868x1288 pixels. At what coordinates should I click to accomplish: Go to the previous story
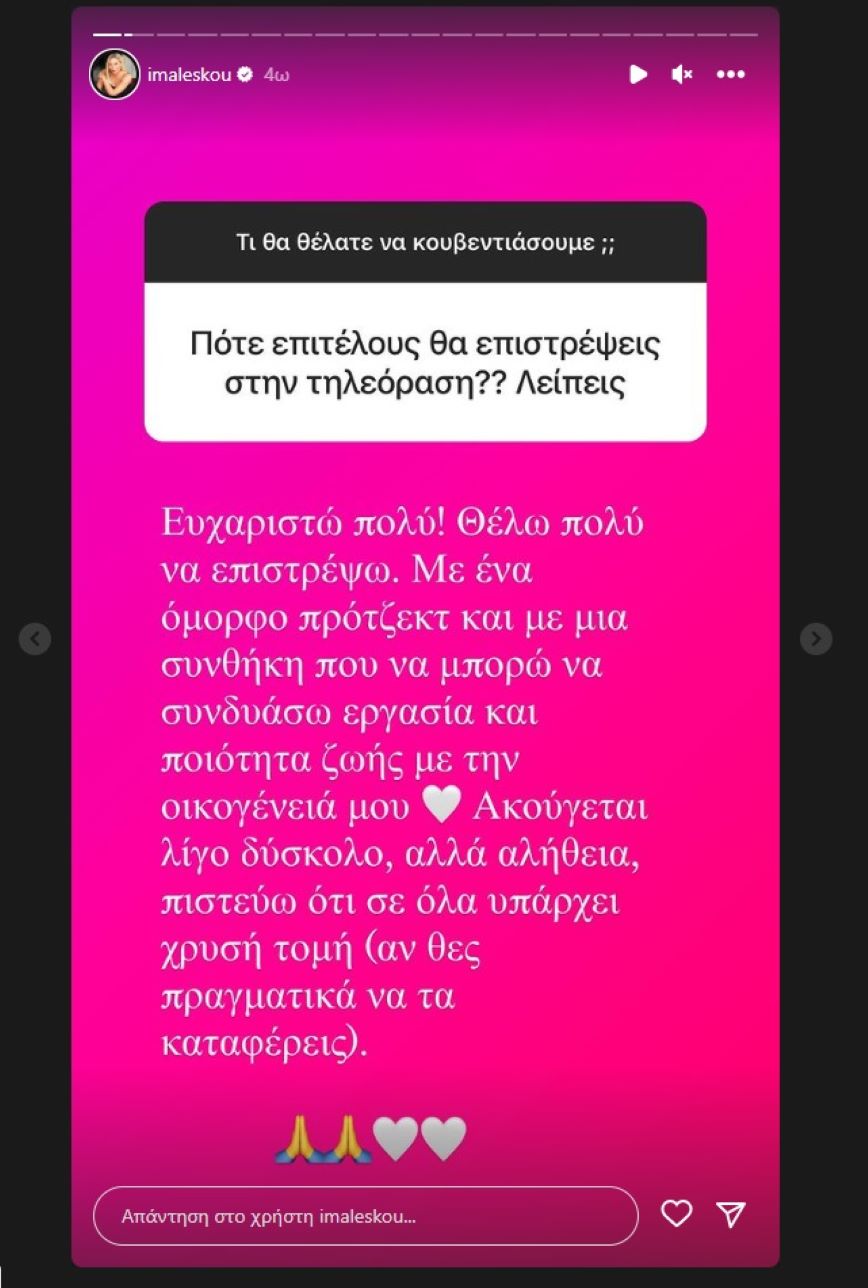(x=35, y=638)
